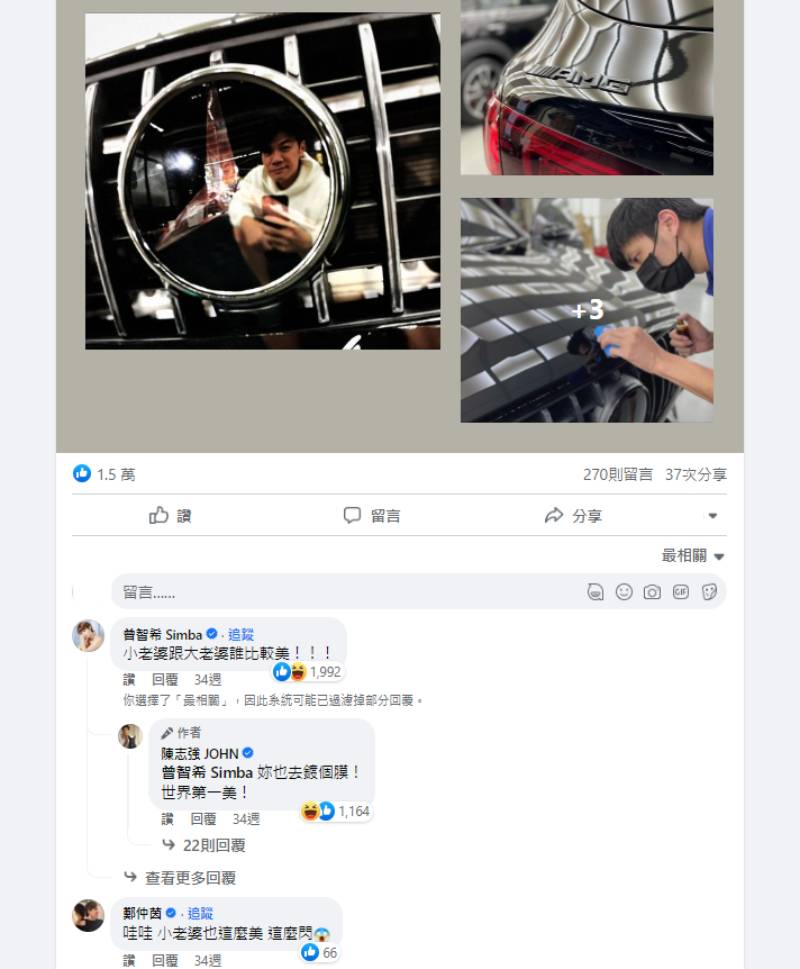The height and width of the screenshot is (969, 800).
Task: Open the dropdown arrow beside 分享
Action: click(x=712, y=516)
